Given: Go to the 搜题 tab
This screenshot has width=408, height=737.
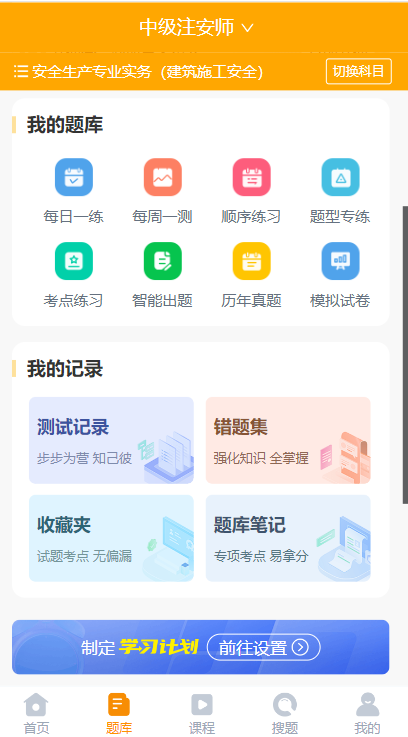Looking at the screenshot, I should click(285, 713).
